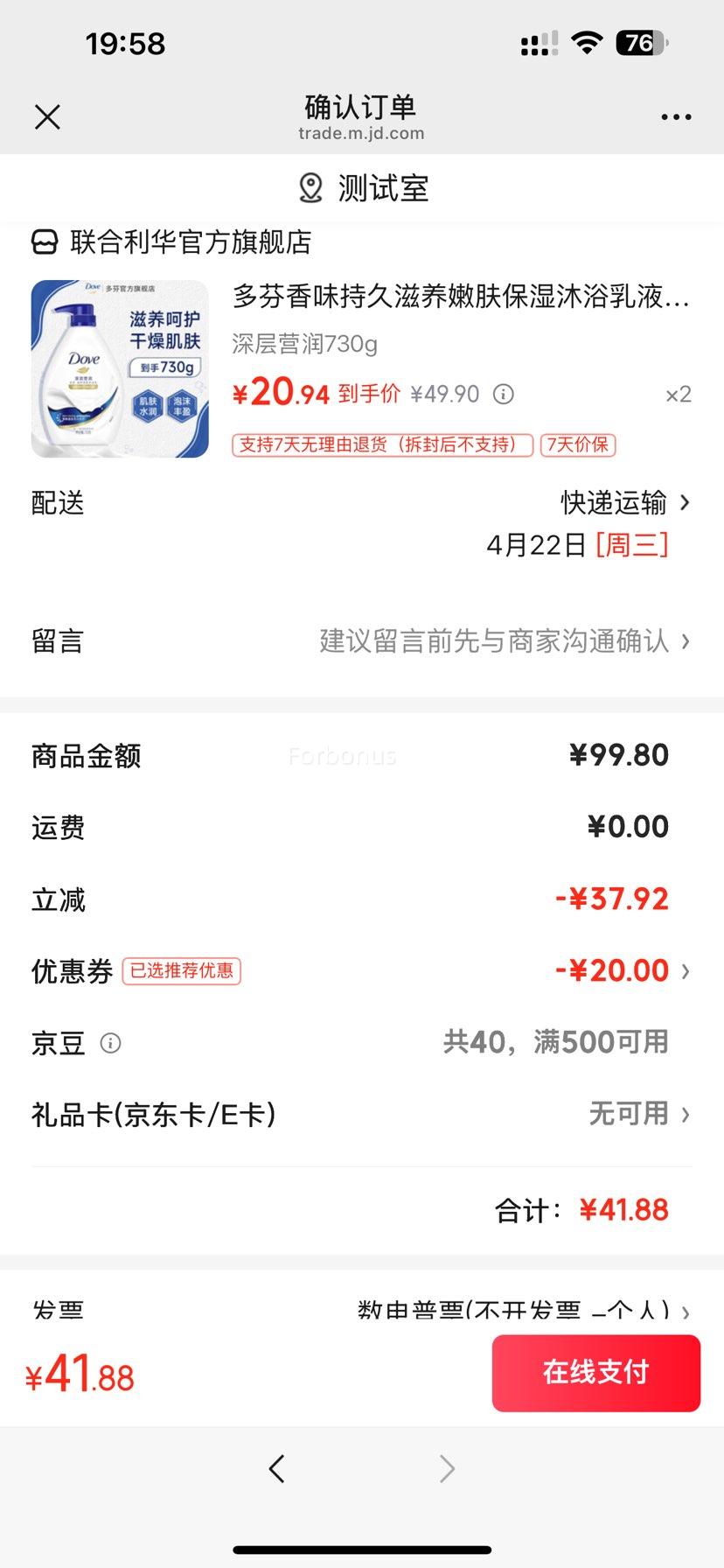Viewport: 724px width, 1568px height.
Task: Click the store icon beside 联合利华官方旗舰店
Action: click(x=43, y=243)
